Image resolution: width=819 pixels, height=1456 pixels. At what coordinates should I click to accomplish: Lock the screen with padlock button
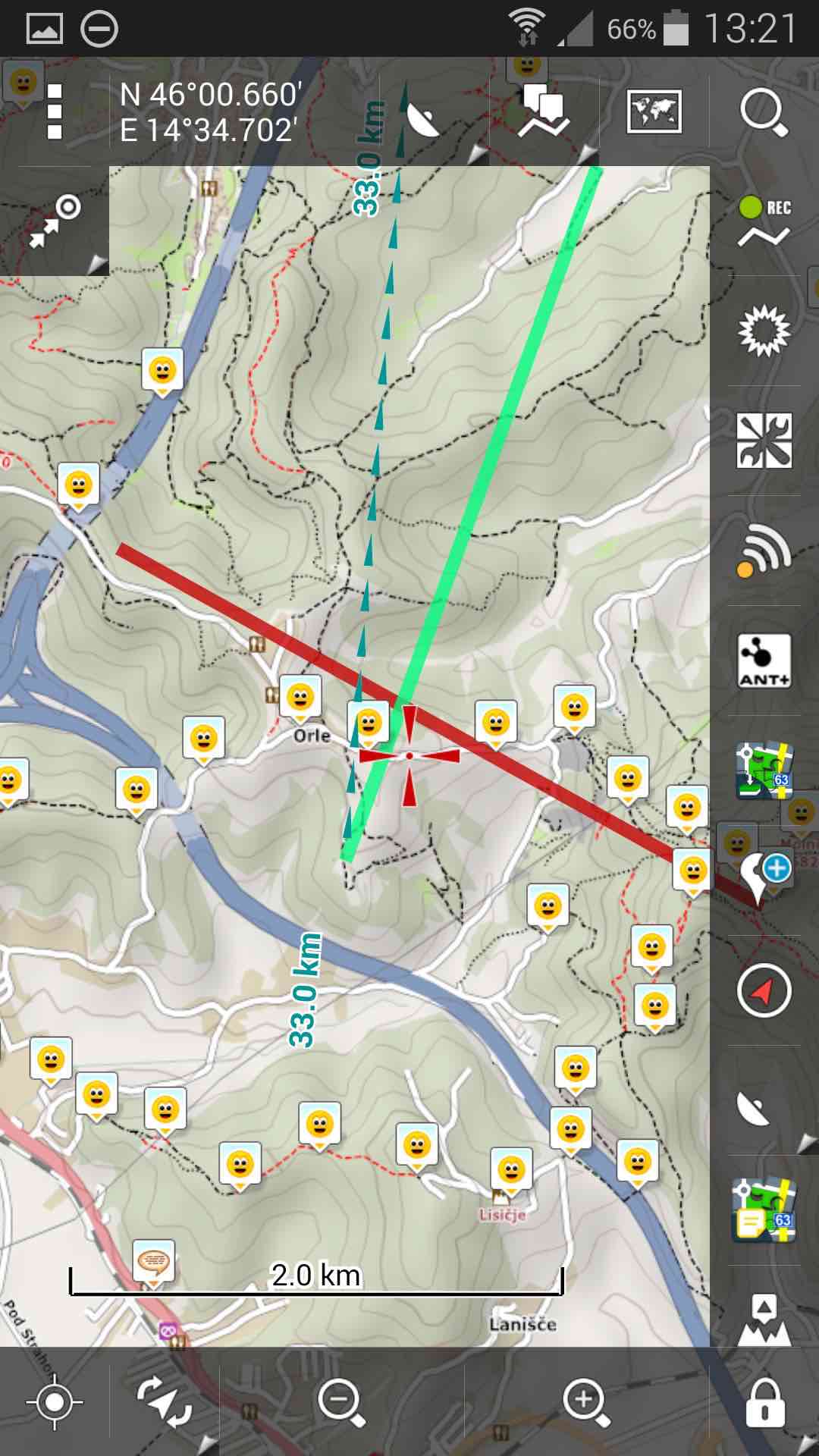(764, 1403)
